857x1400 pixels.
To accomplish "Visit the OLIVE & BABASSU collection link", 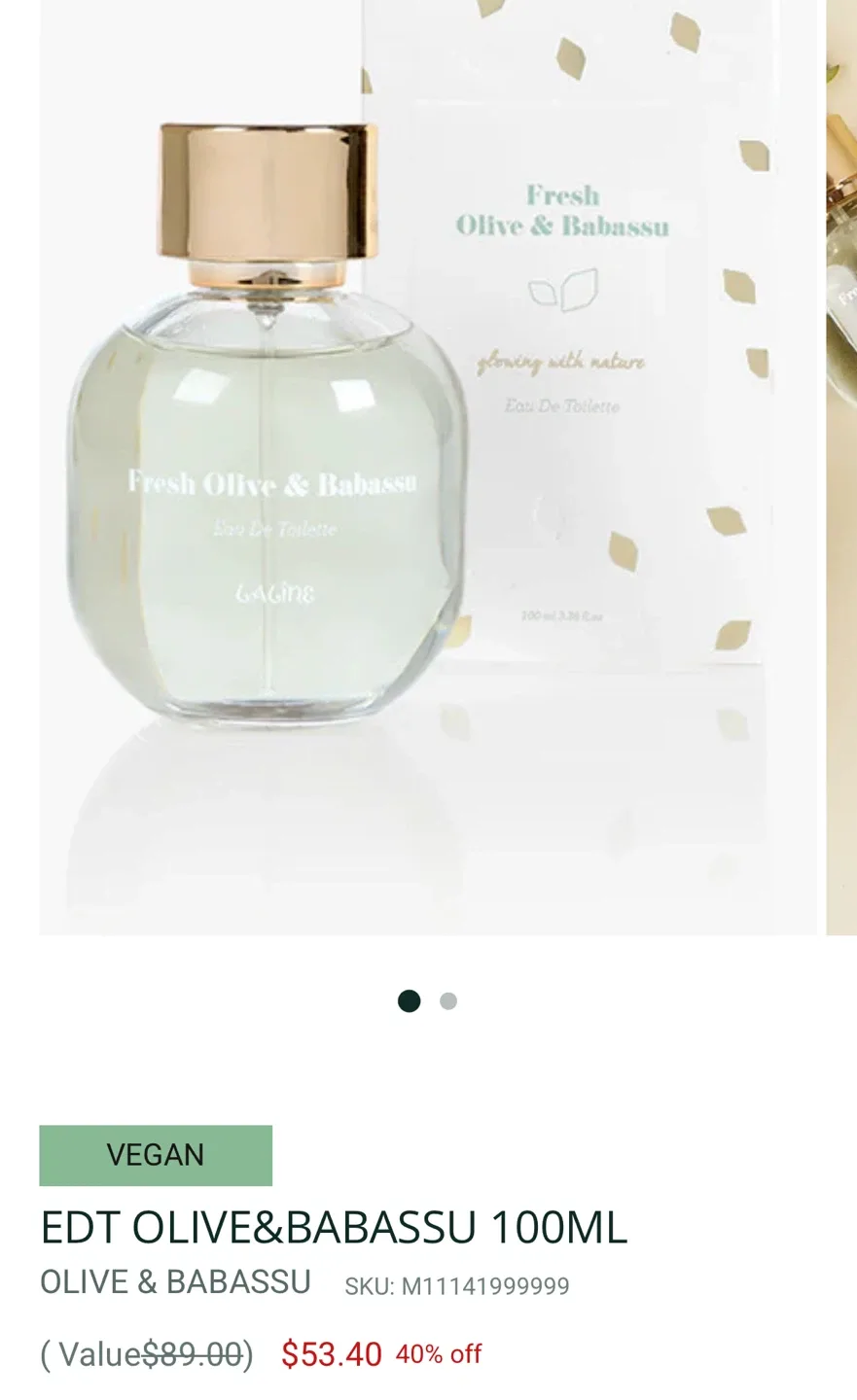I will pyautogui.click(x=175, y=1281).
